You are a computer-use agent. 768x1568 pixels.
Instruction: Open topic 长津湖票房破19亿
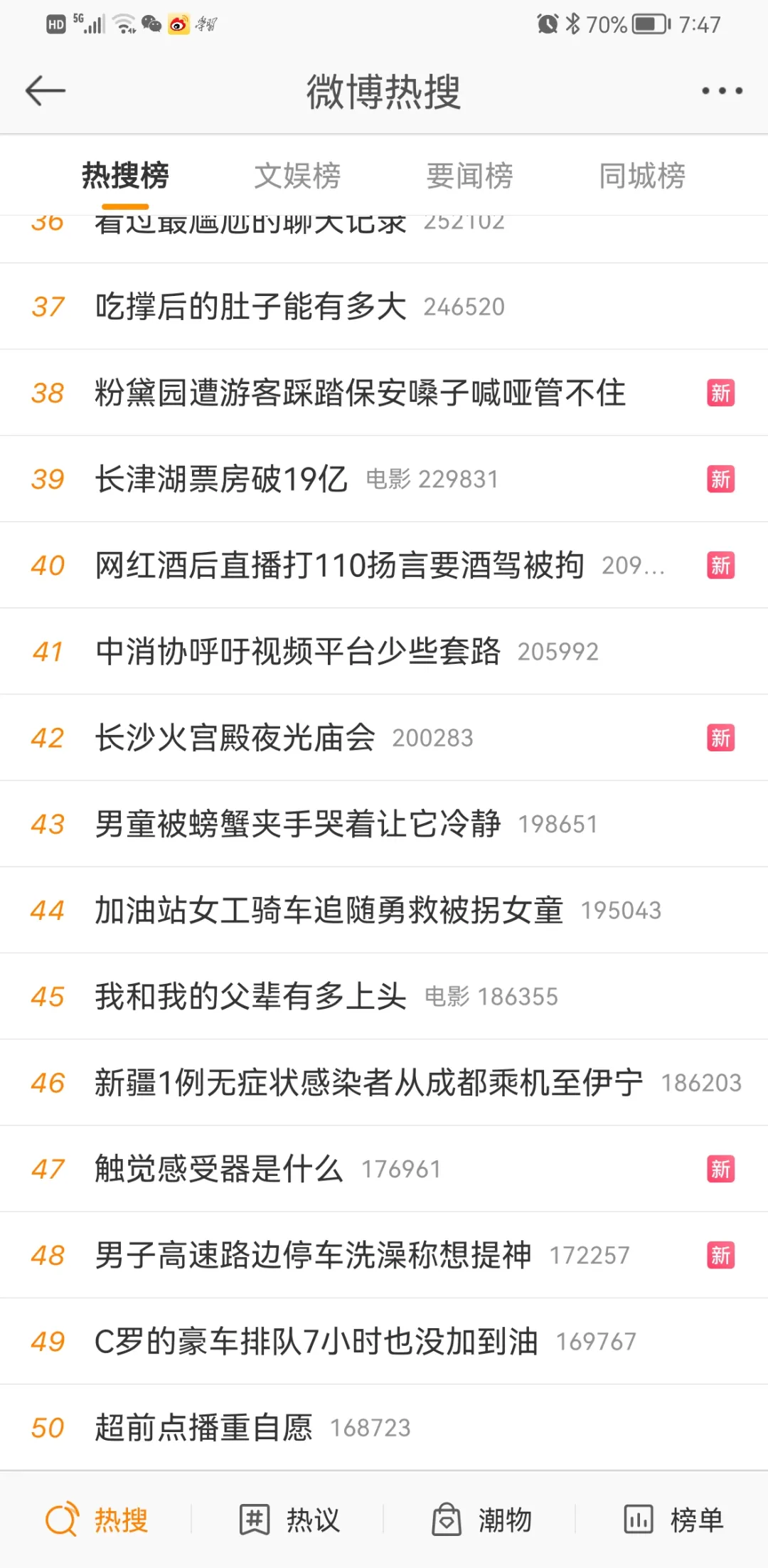(221, 479)
